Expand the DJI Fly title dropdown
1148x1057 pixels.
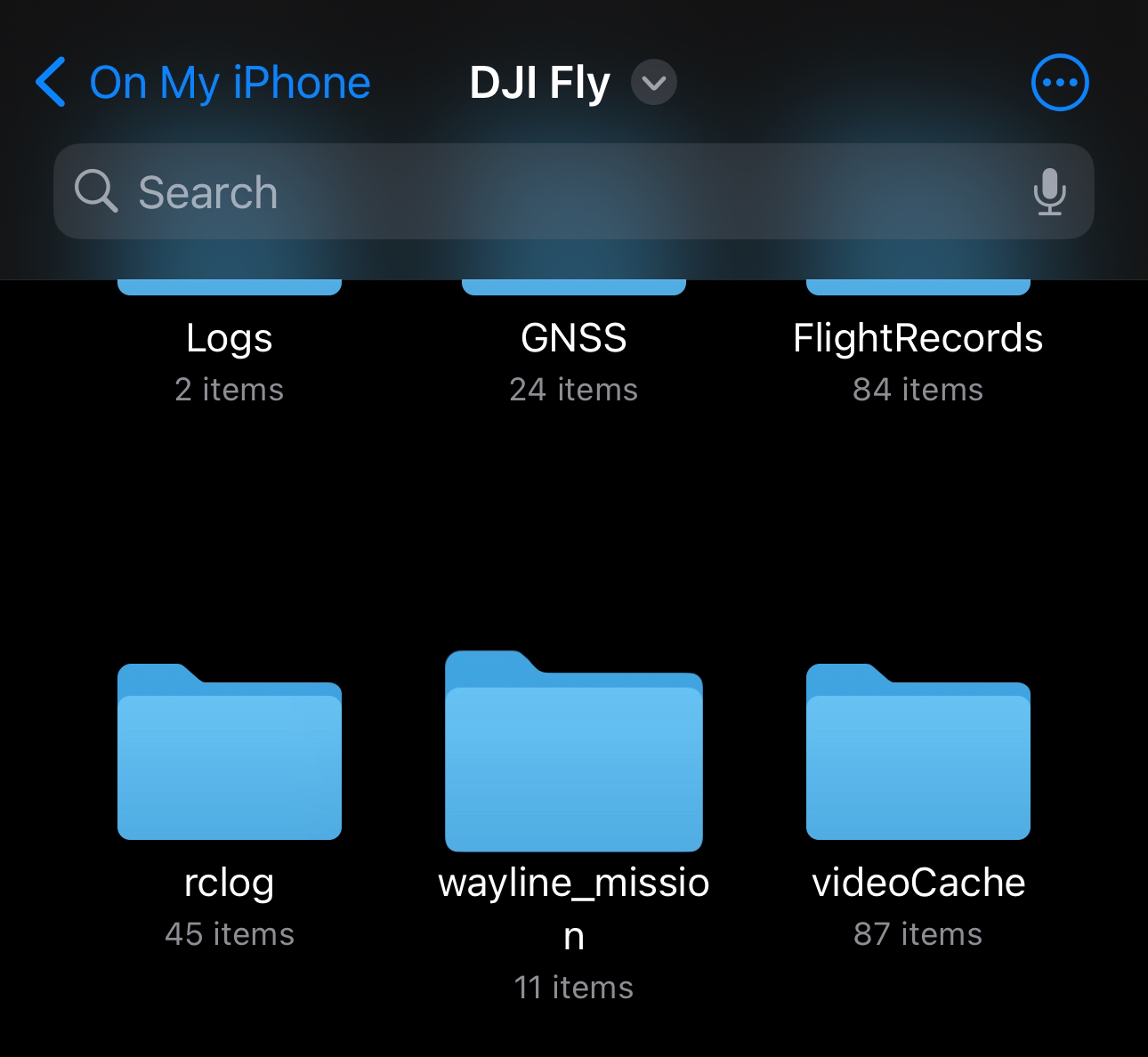pyautogui.click(x=654, y=83)
